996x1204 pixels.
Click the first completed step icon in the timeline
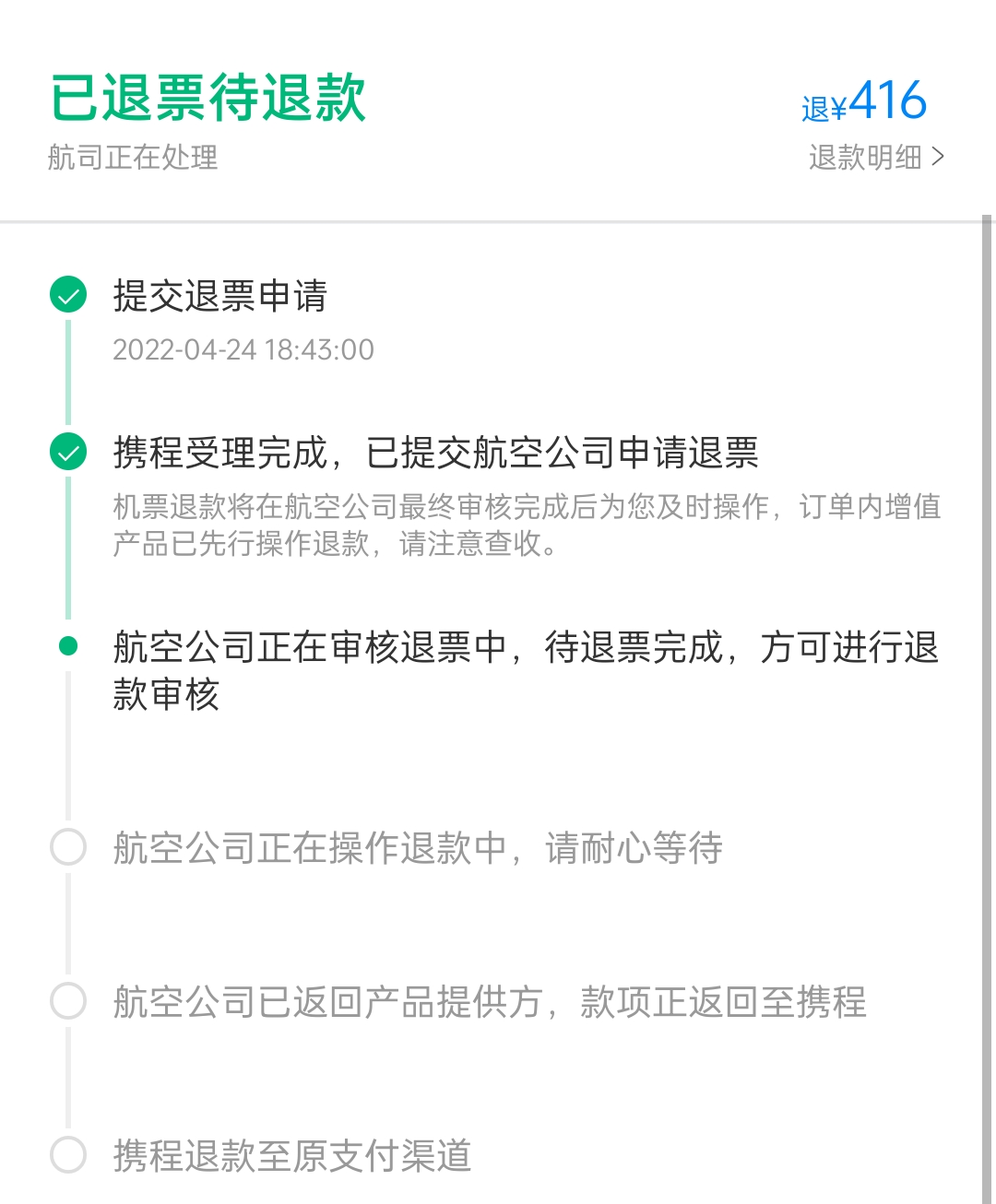67,295
